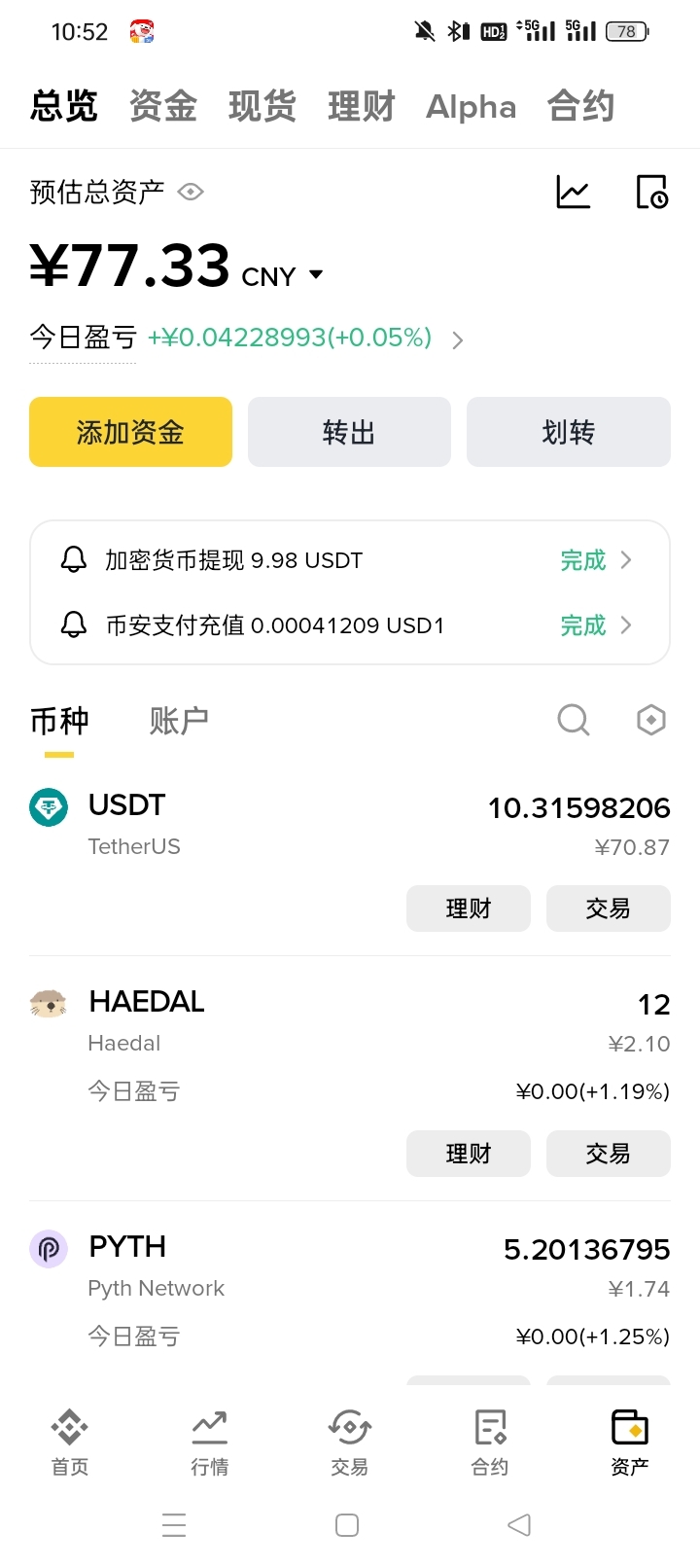
Task: Search the coin list
Action: (x=574, y=721)
